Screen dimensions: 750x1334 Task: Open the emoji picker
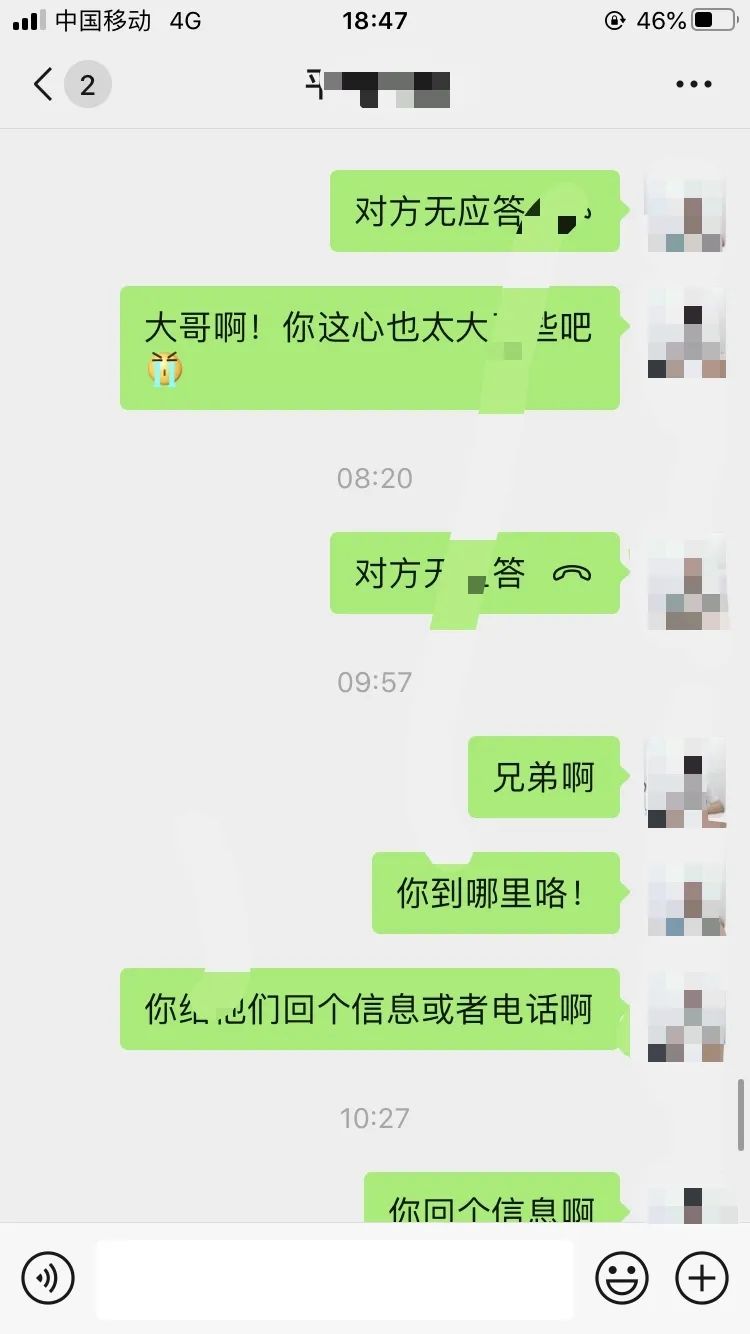(622, 1278)
